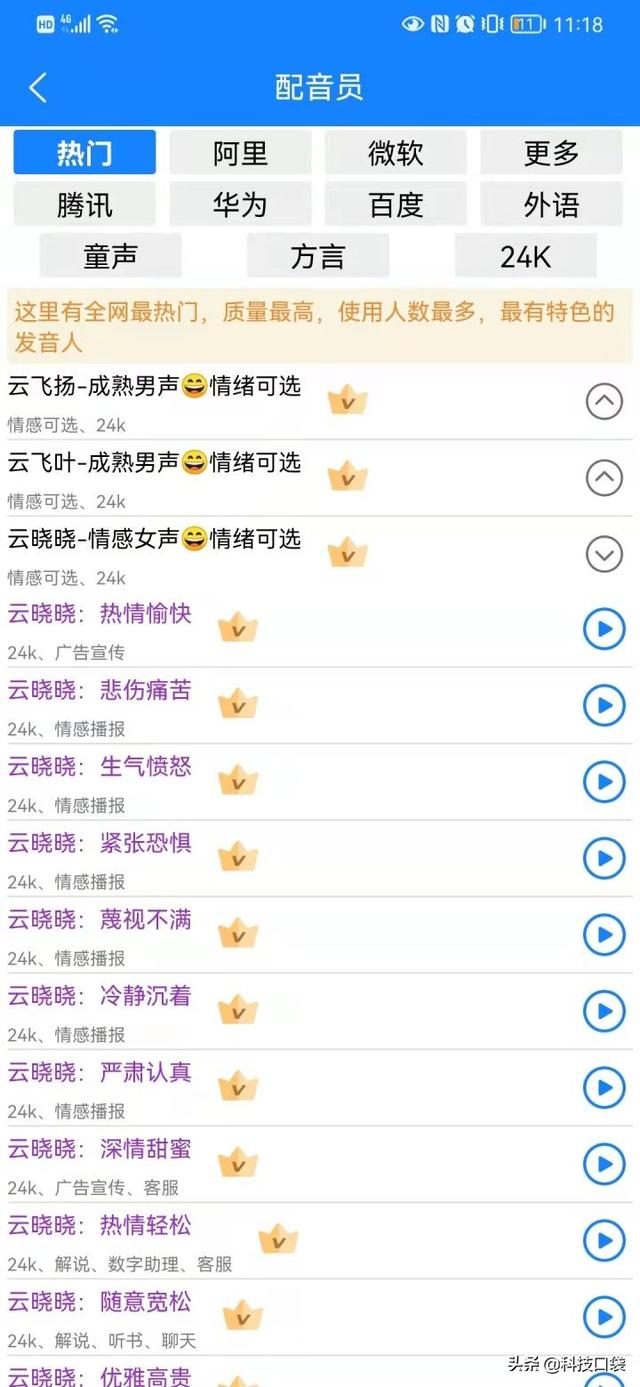Select the 微软 category tab
Viewport: 640px width, 1387px height.
[395, 153]
